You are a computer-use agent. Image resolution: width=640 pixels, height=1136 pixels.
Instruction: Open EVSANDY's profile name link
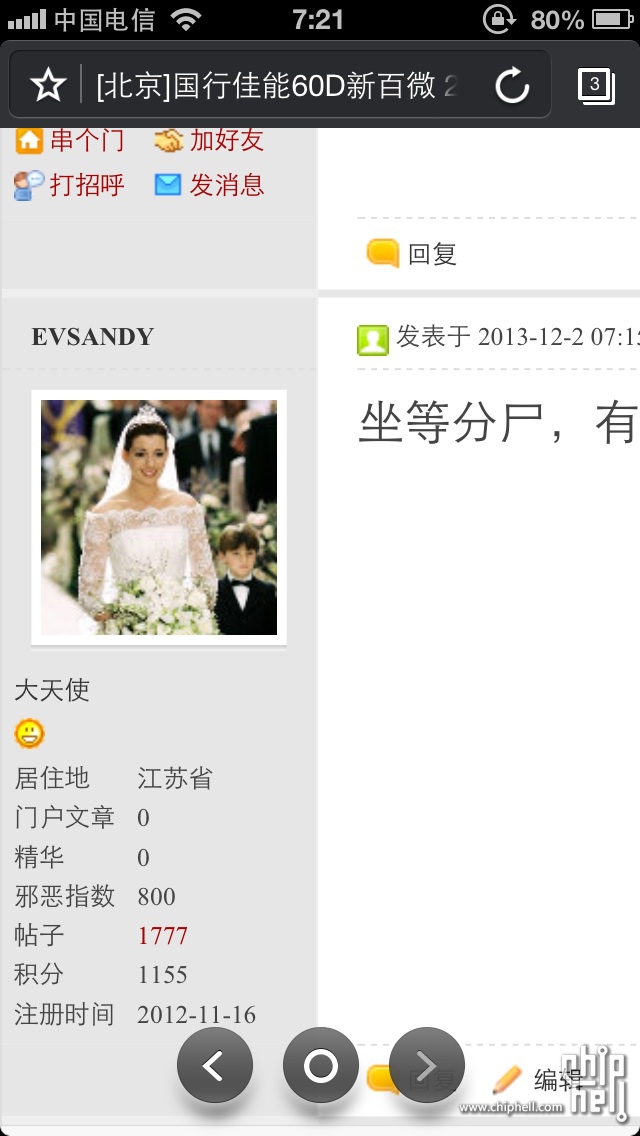click(x=93, y=337)
